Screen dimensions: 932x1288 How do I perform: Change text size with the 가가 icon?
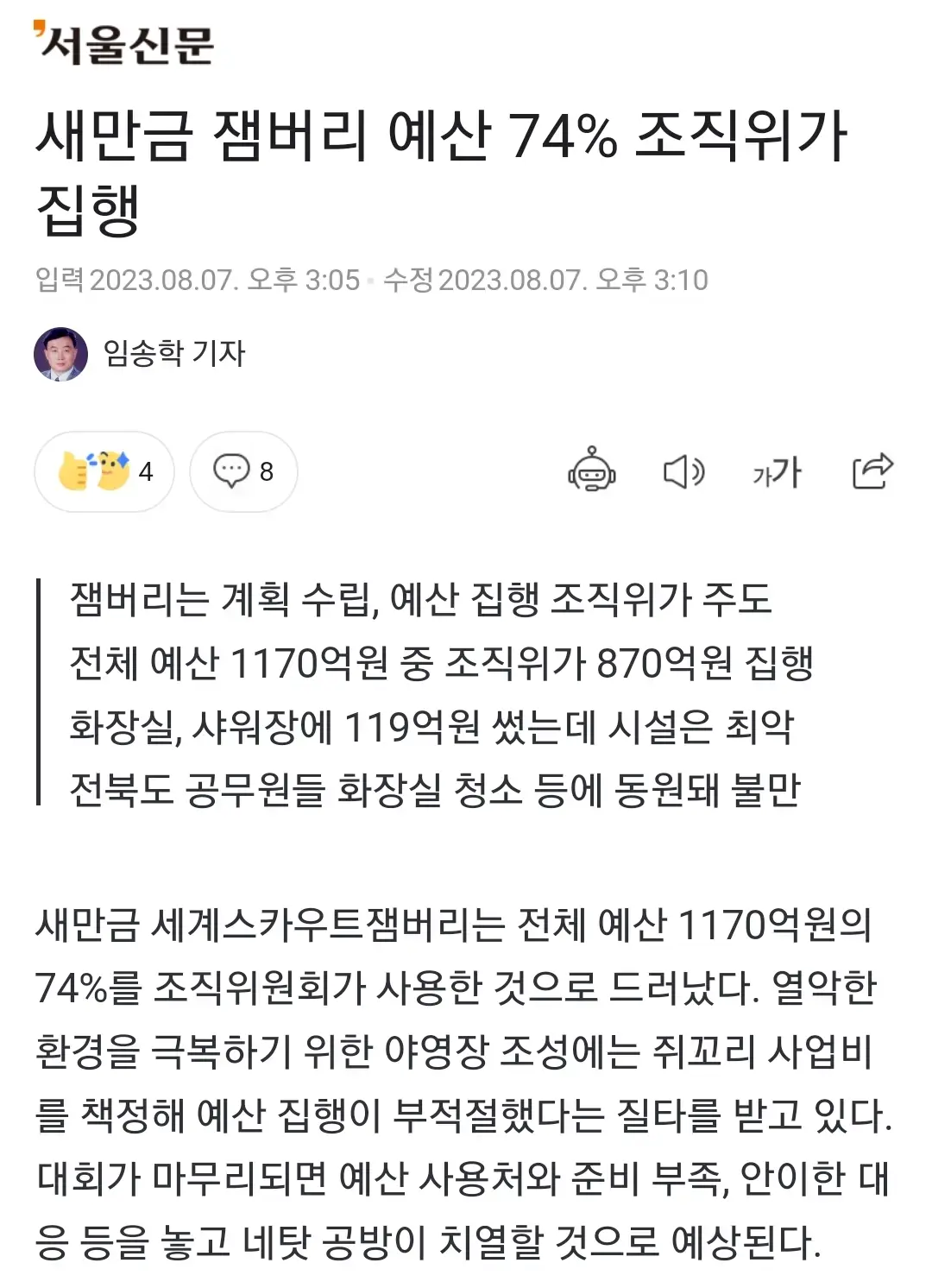[777, 471]
